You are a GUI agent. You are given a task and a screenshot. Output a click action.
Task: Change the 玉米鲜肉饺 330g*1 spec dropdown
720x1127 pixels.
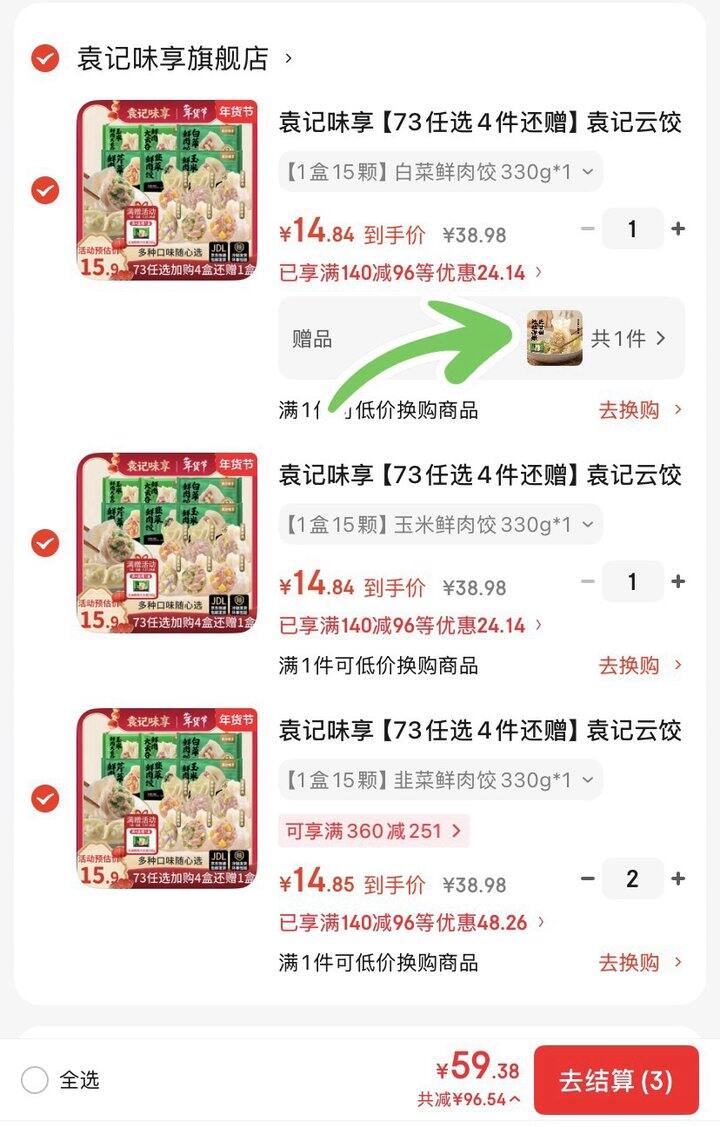pos(440,524)
